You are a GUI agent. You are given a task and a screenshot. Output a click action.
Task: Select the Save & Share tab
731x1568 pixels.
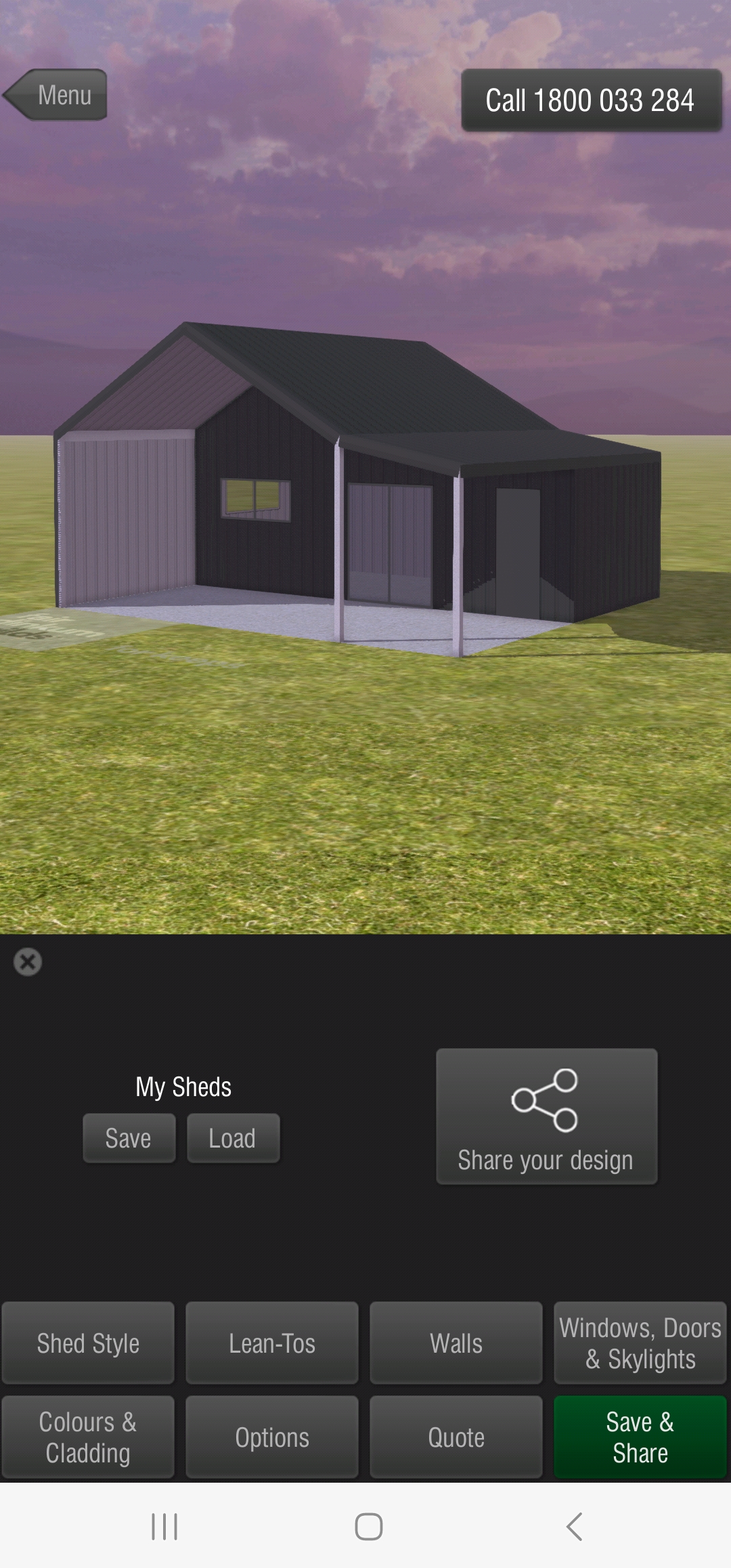pos(640,1437)
